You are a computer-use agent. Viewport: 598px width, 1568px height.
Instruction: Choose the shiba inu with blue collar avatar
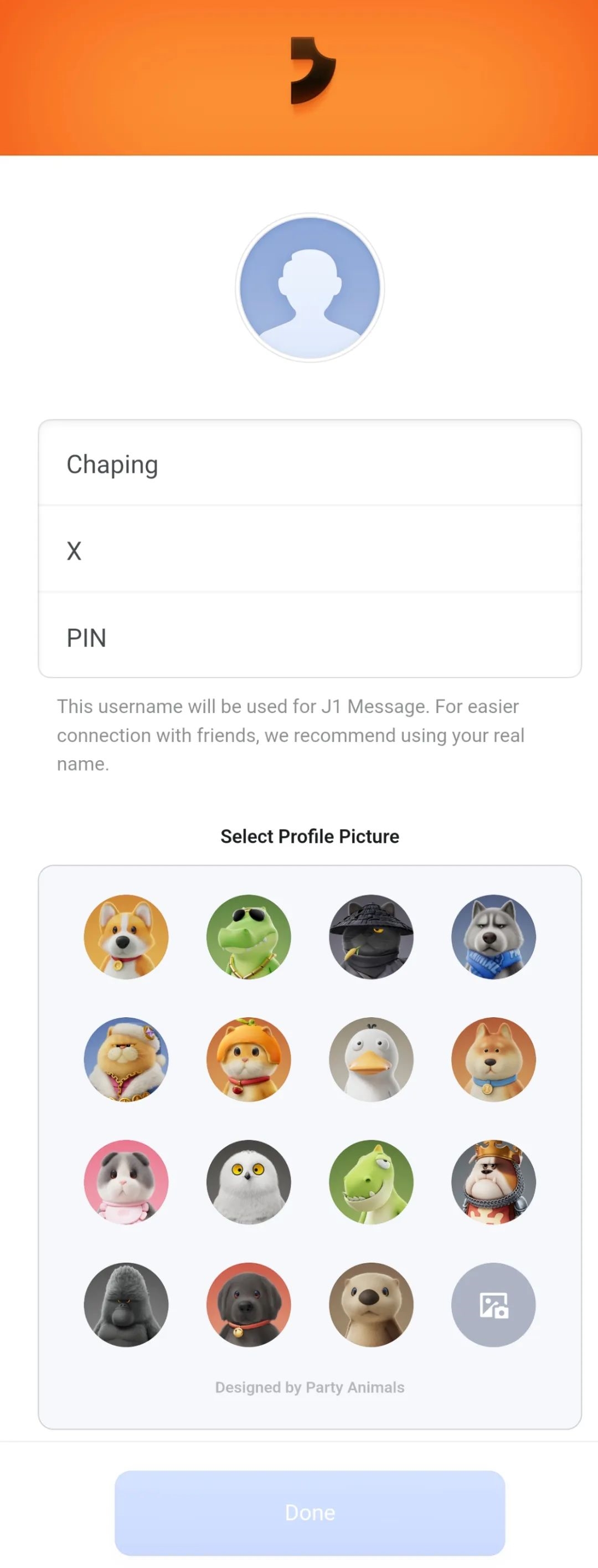click(493, 1059)
